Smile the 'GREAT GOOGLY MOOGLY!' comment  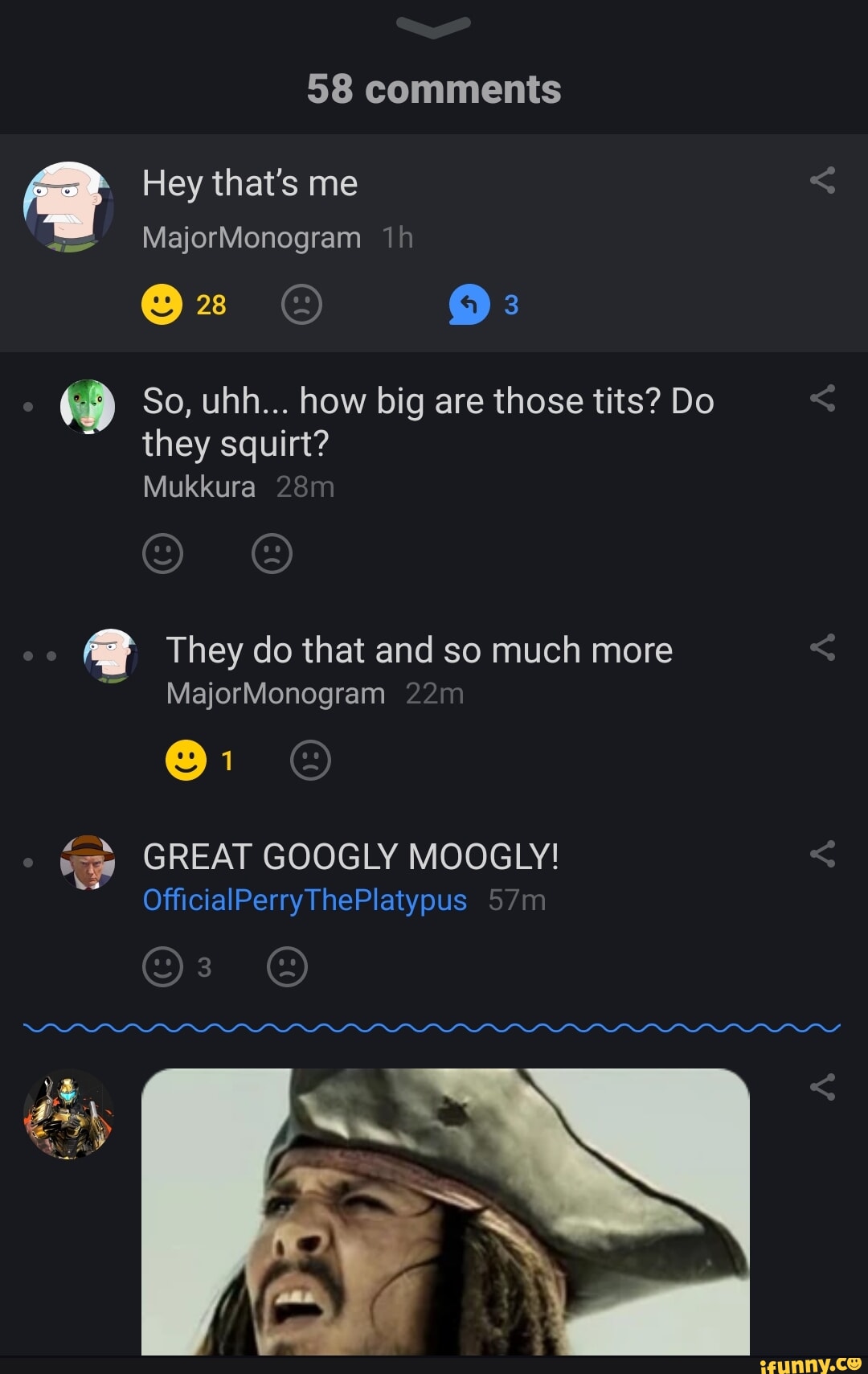click(x=162, y=966)
